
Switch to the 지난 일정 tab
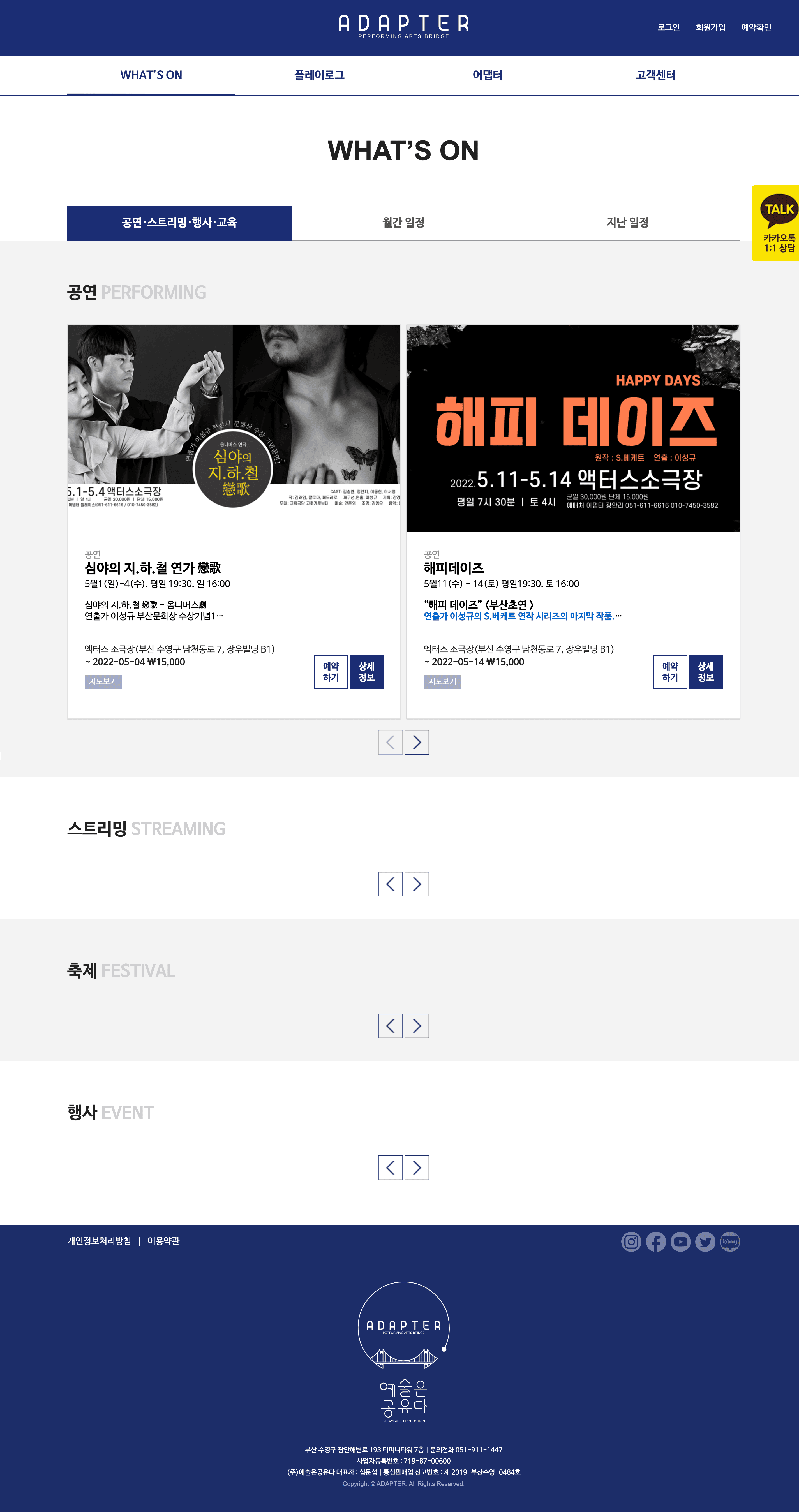pyautogui.click(x=628, y=223)
